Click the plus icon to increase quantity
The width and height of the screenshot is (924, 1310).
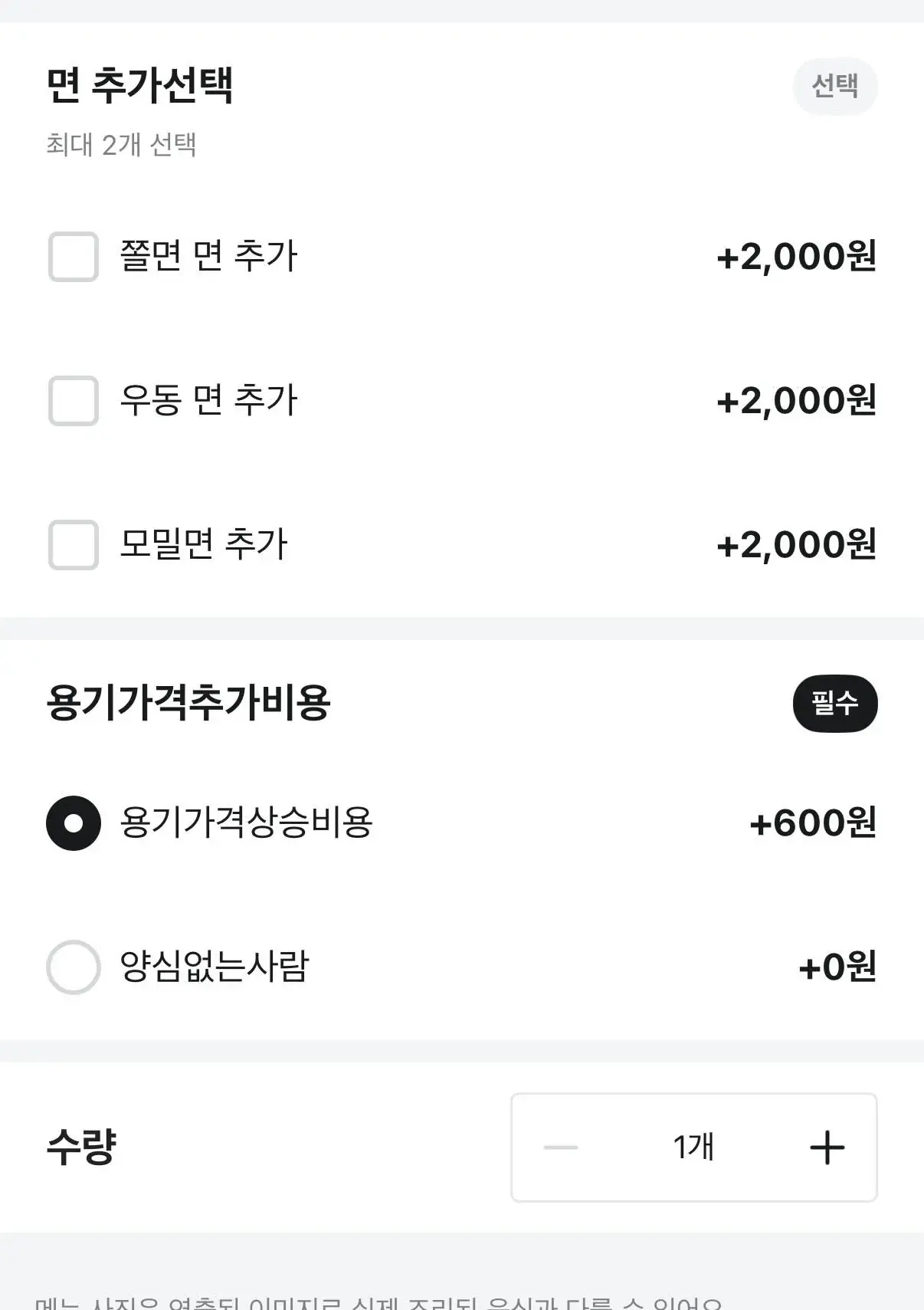click(826, 1146)
